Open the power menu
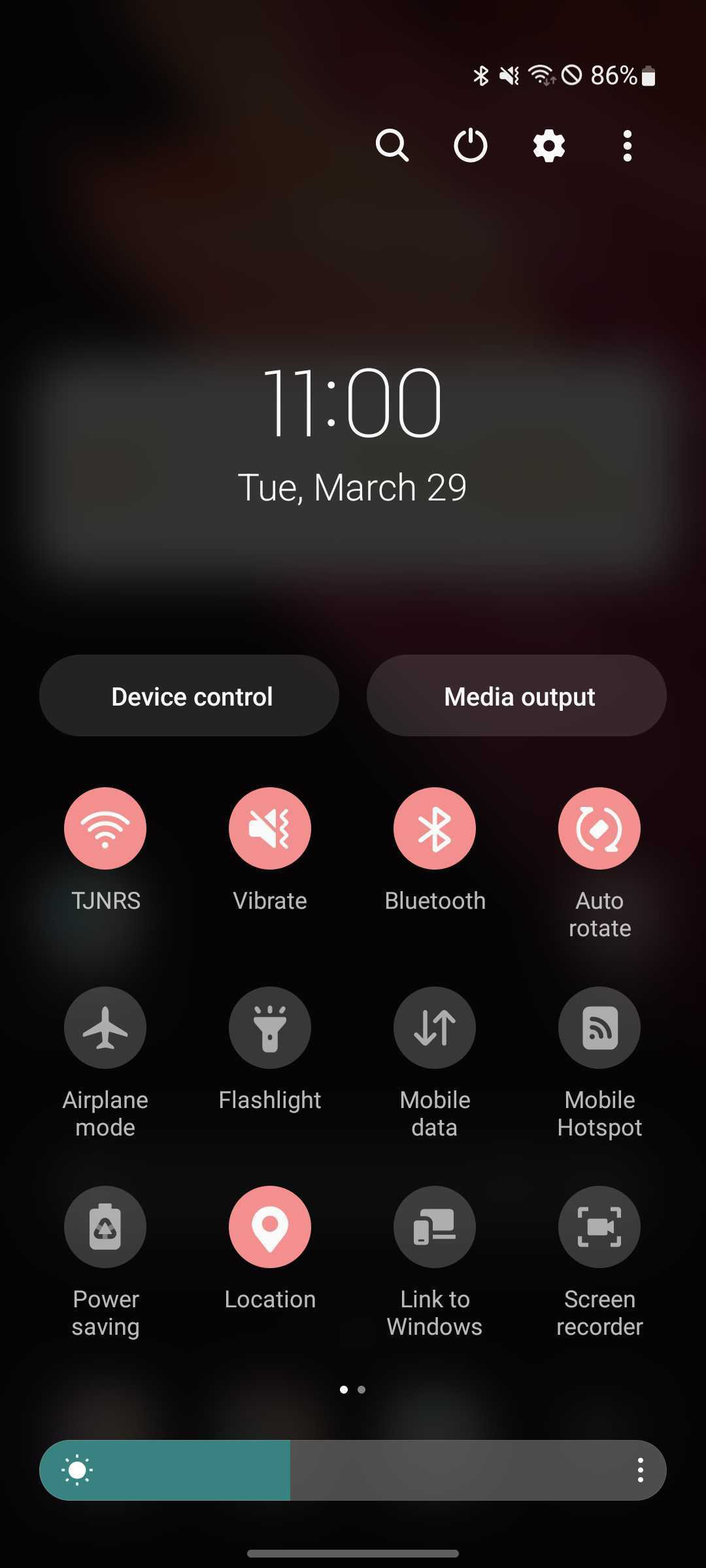 pos(471,145)
